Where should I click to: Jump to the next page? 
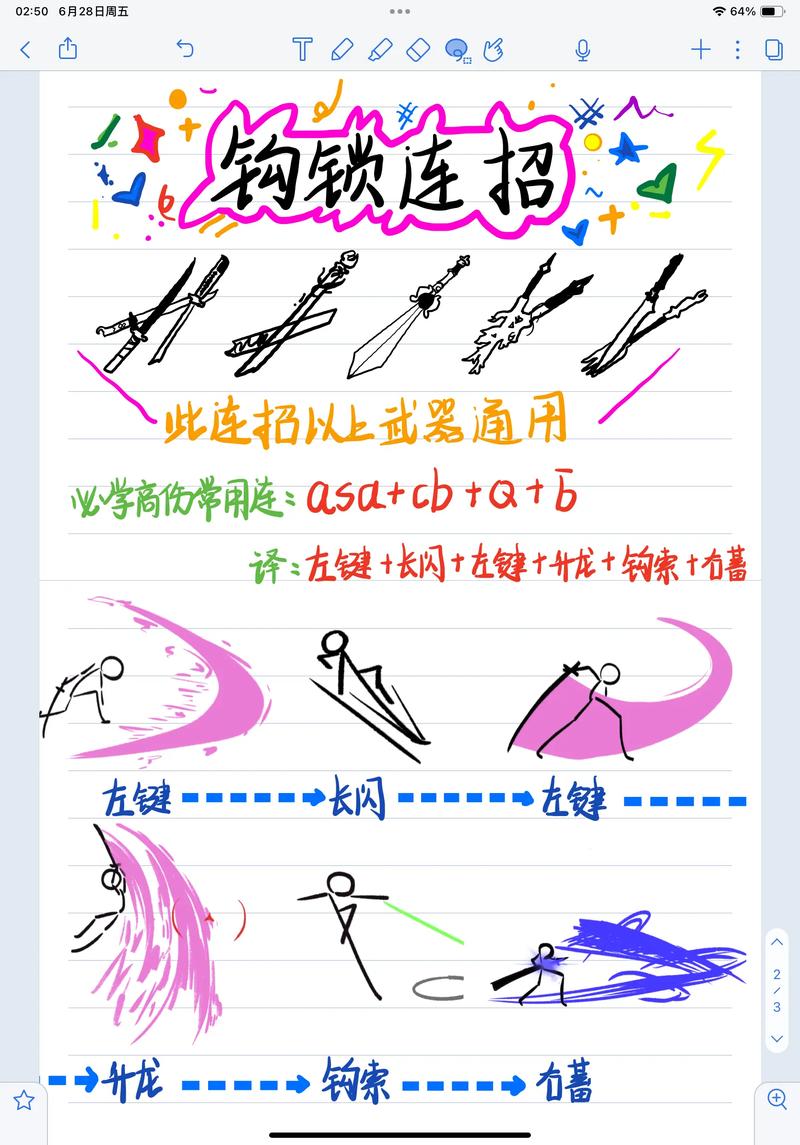click(777, 1038)
